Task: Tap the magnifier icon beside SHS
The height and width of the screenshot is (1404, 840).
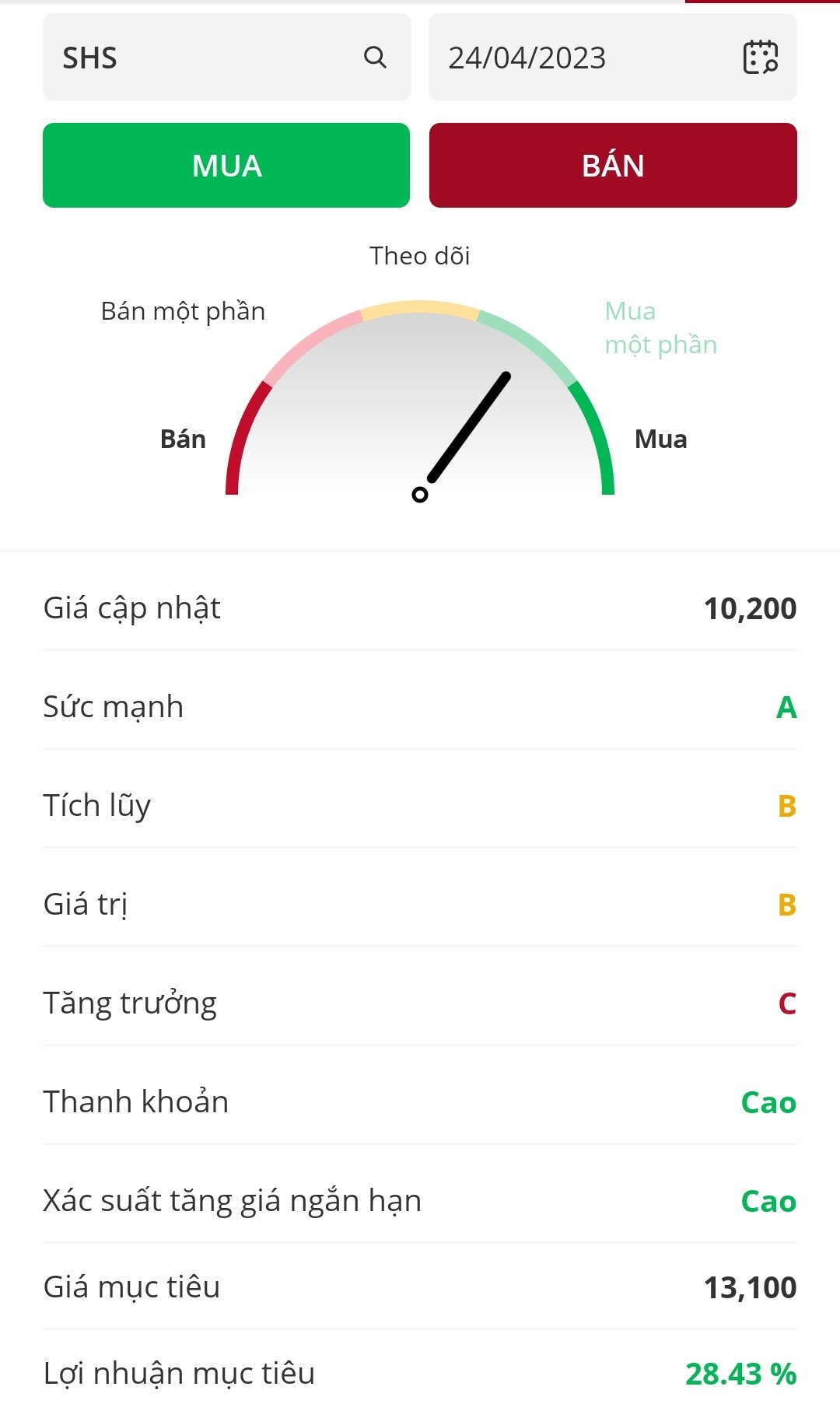Action: [x=375, y=57]
